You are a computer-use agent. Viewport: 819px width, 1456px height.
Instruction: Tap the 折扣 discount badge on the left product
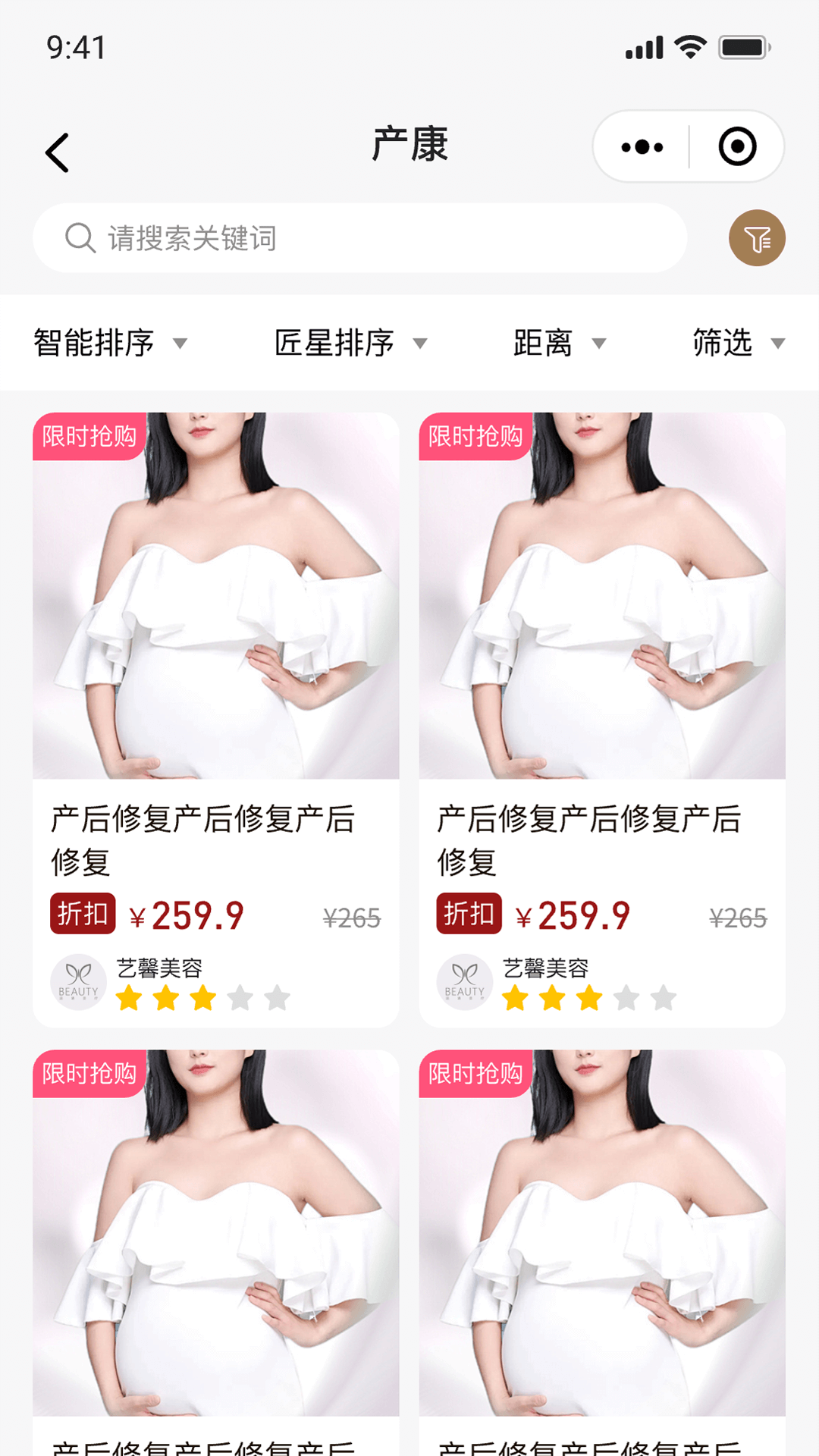coord(83,915)
